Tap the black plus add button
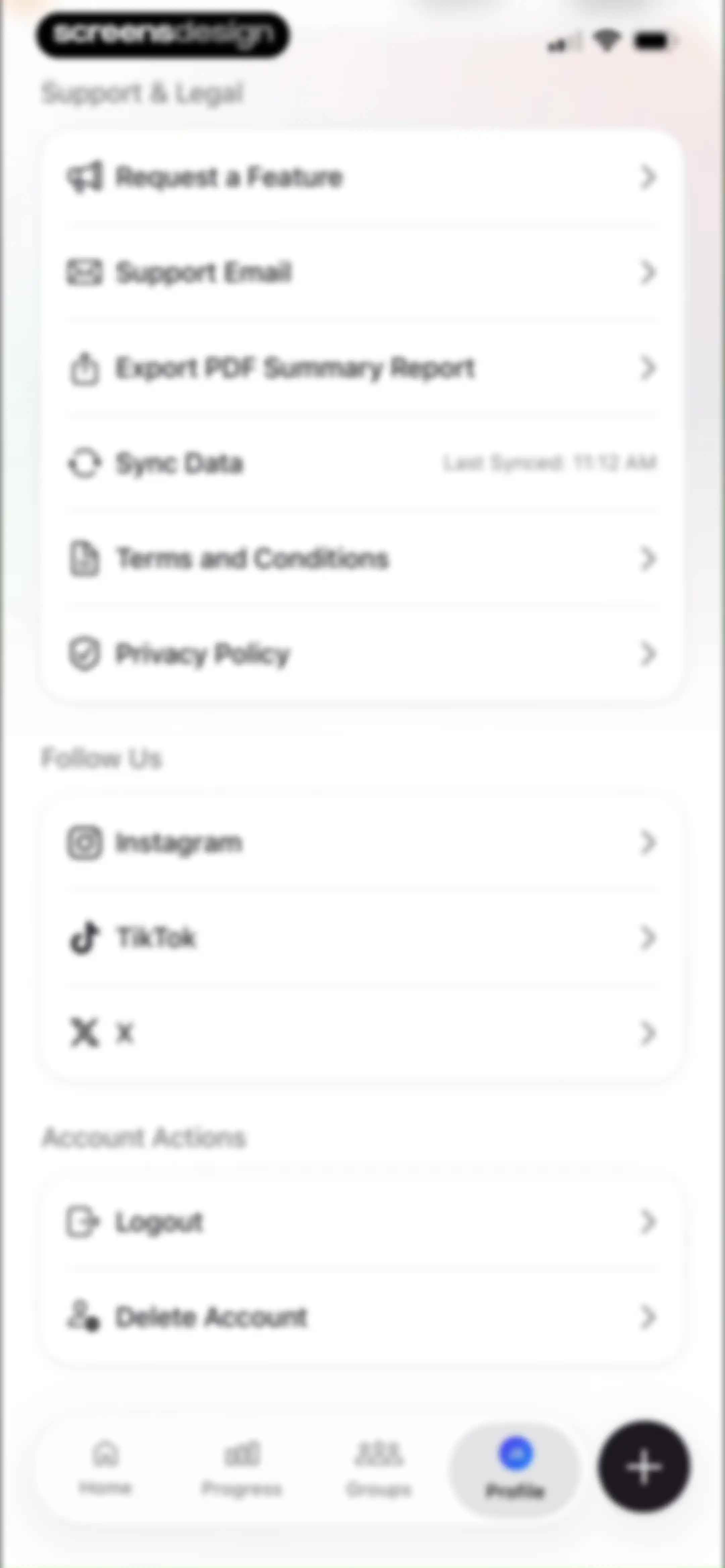This screenshot has height=1568, width=725. pos(644,1467)
